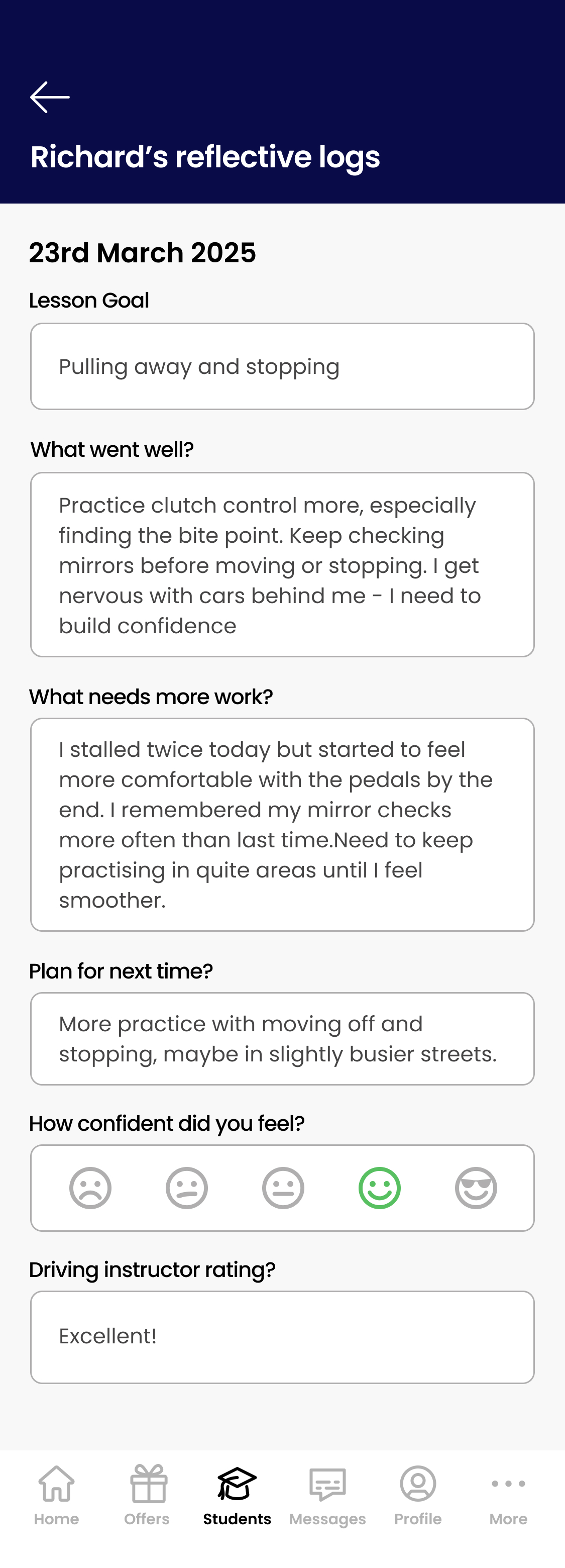Tap the Lesson Goal field
565x1568 pixels.
point(282,366)
